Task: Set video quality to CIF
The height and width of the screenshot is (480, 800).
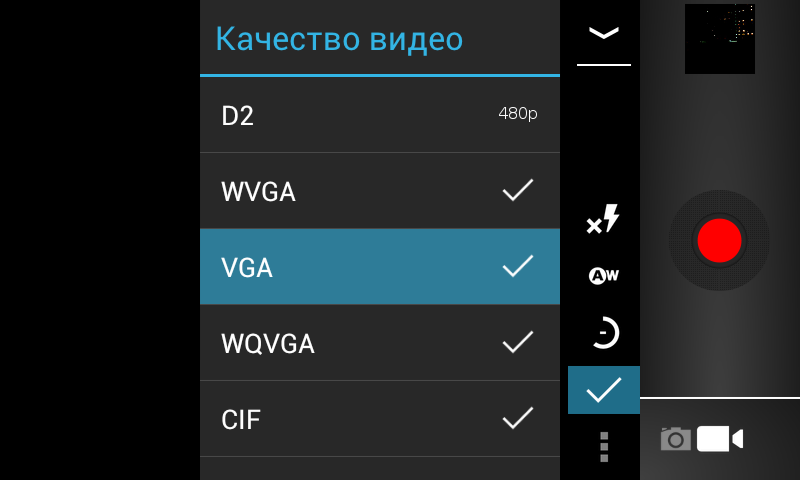Action: point(380,419)
